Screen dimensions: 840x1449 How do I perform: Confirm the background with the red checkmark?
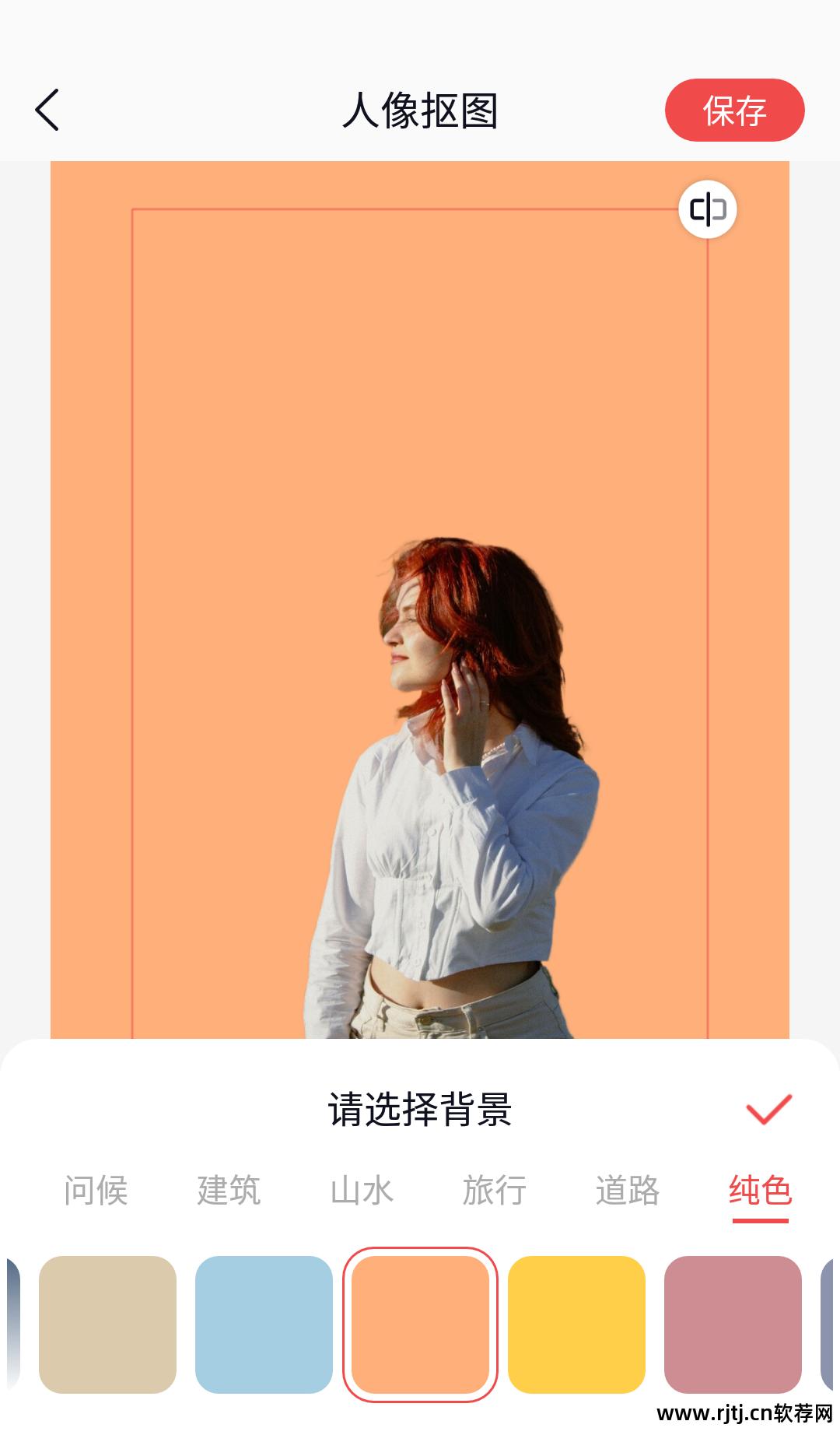pos(768,1109)
